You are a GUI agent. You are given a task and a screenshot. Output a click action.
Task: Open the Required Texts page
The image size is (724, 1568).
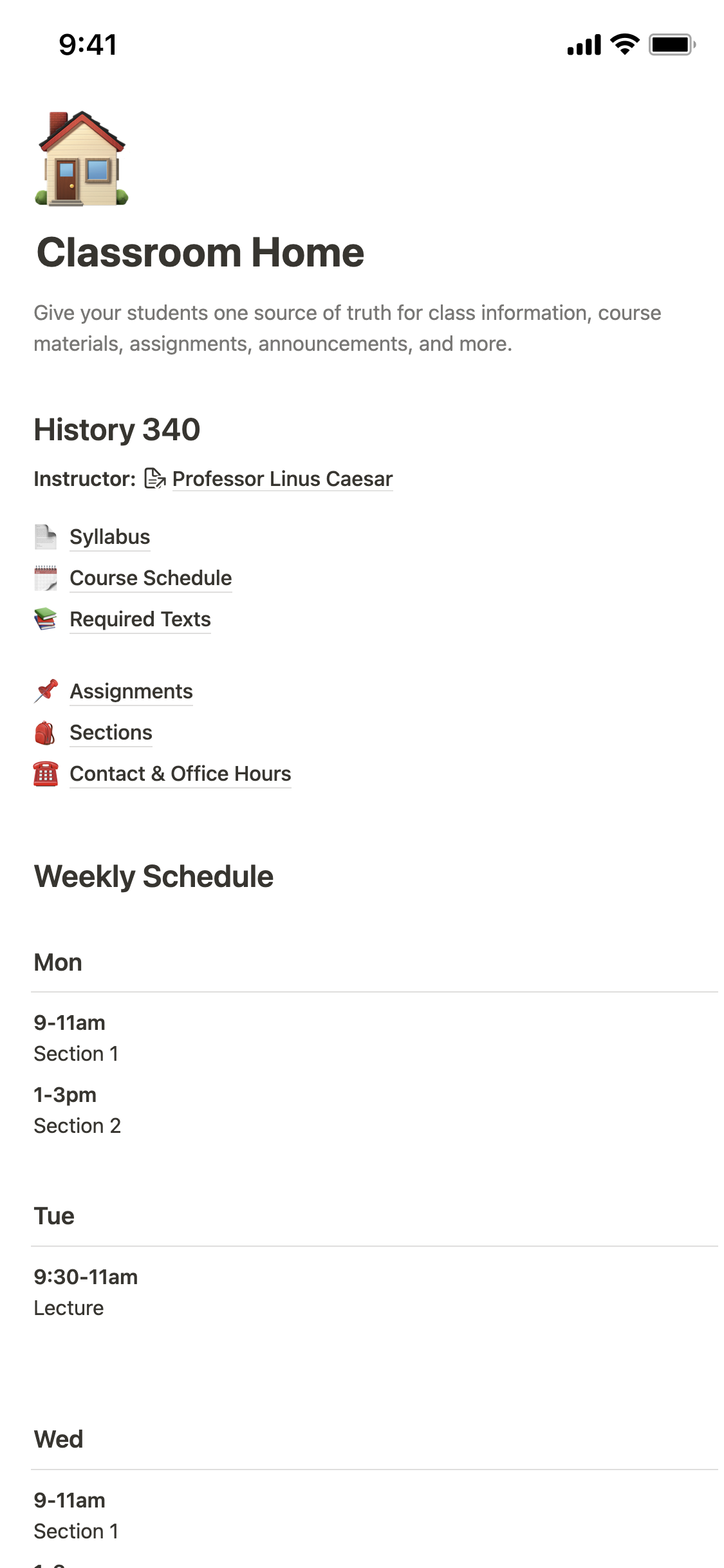click(x=140, y=619)
